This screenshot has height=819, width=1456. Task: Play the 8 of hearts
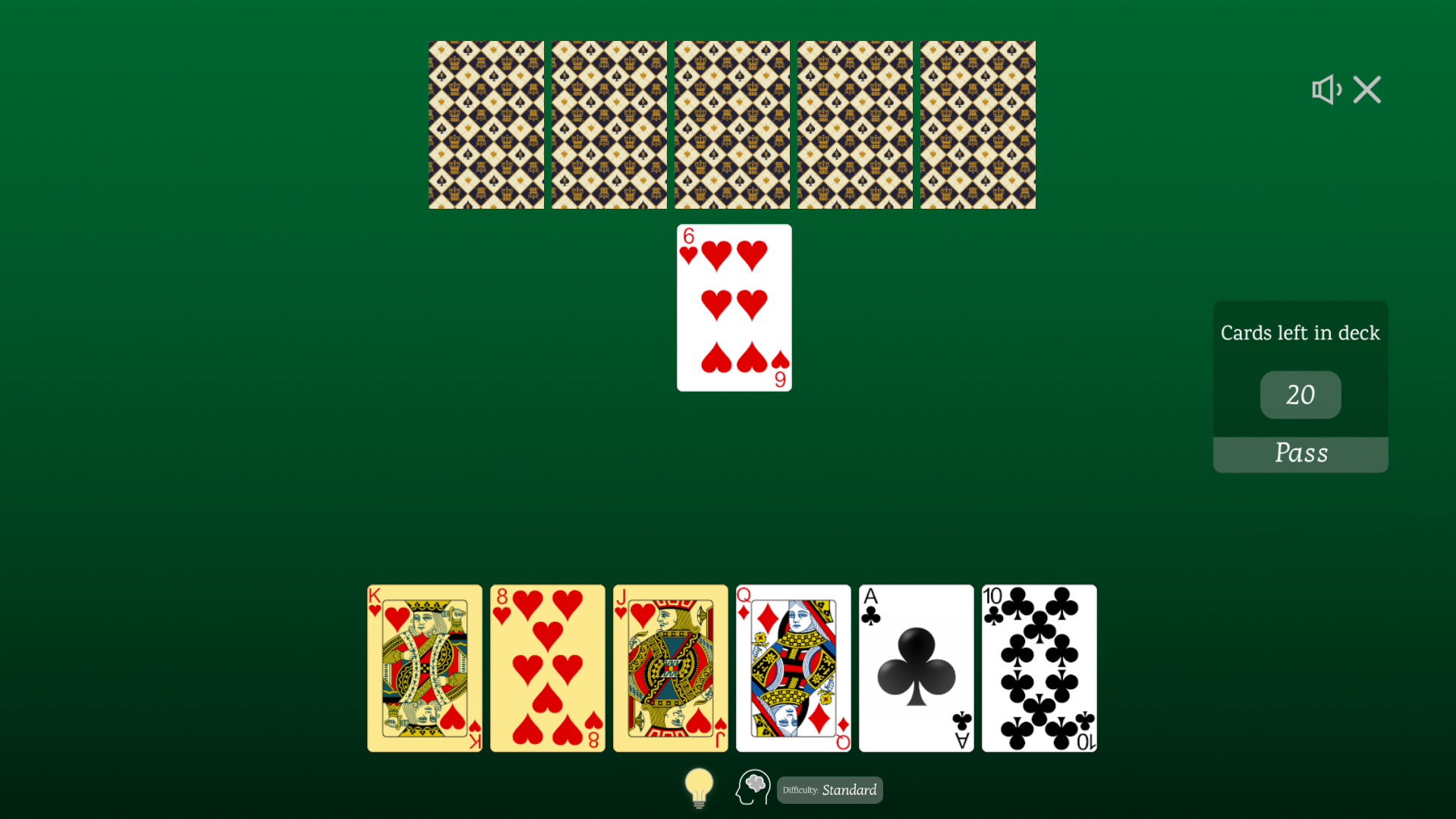tap(547, 668)
